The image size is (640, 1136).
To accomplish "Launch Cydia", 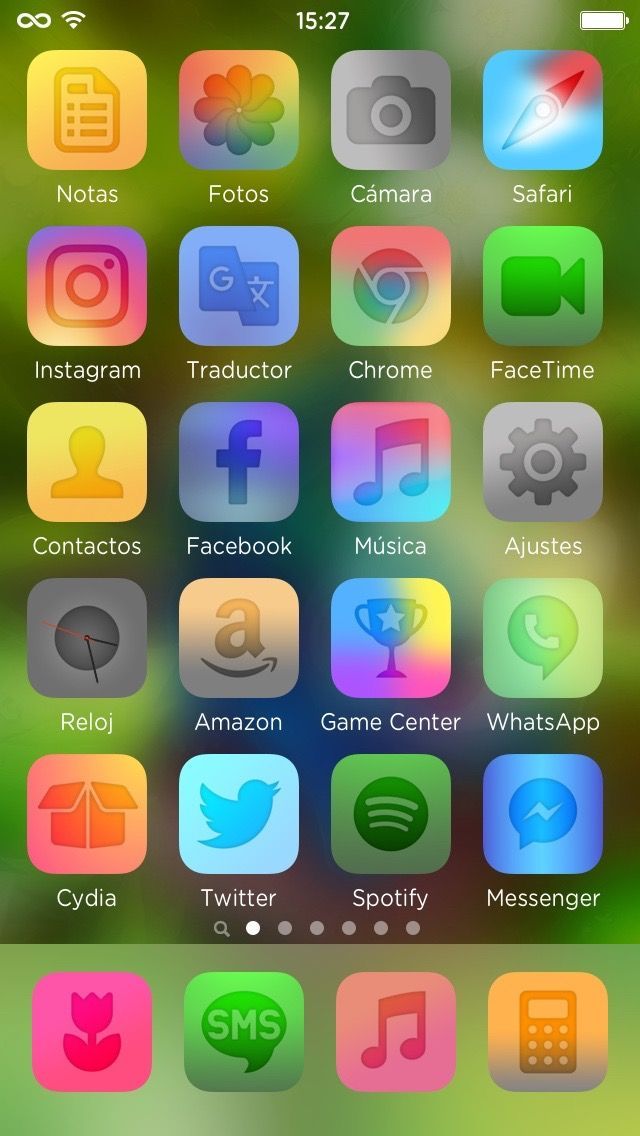I will (87, 814).
